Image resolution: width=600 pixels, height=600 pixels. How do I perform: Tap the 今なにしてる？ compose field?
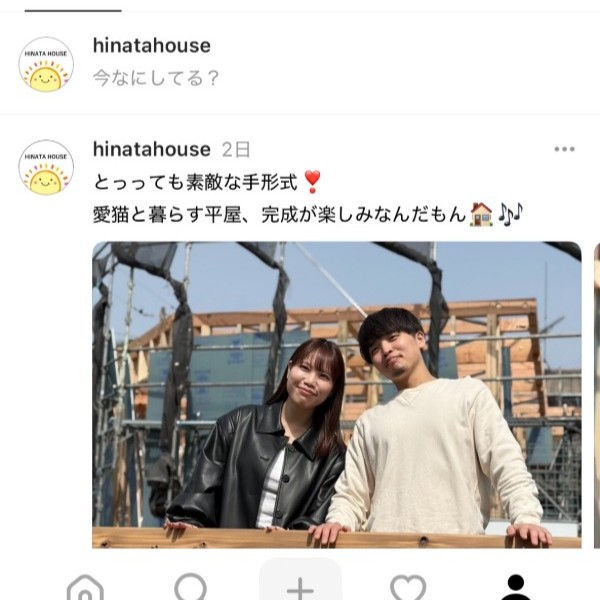pyautogui.click(x=157, y=77)
